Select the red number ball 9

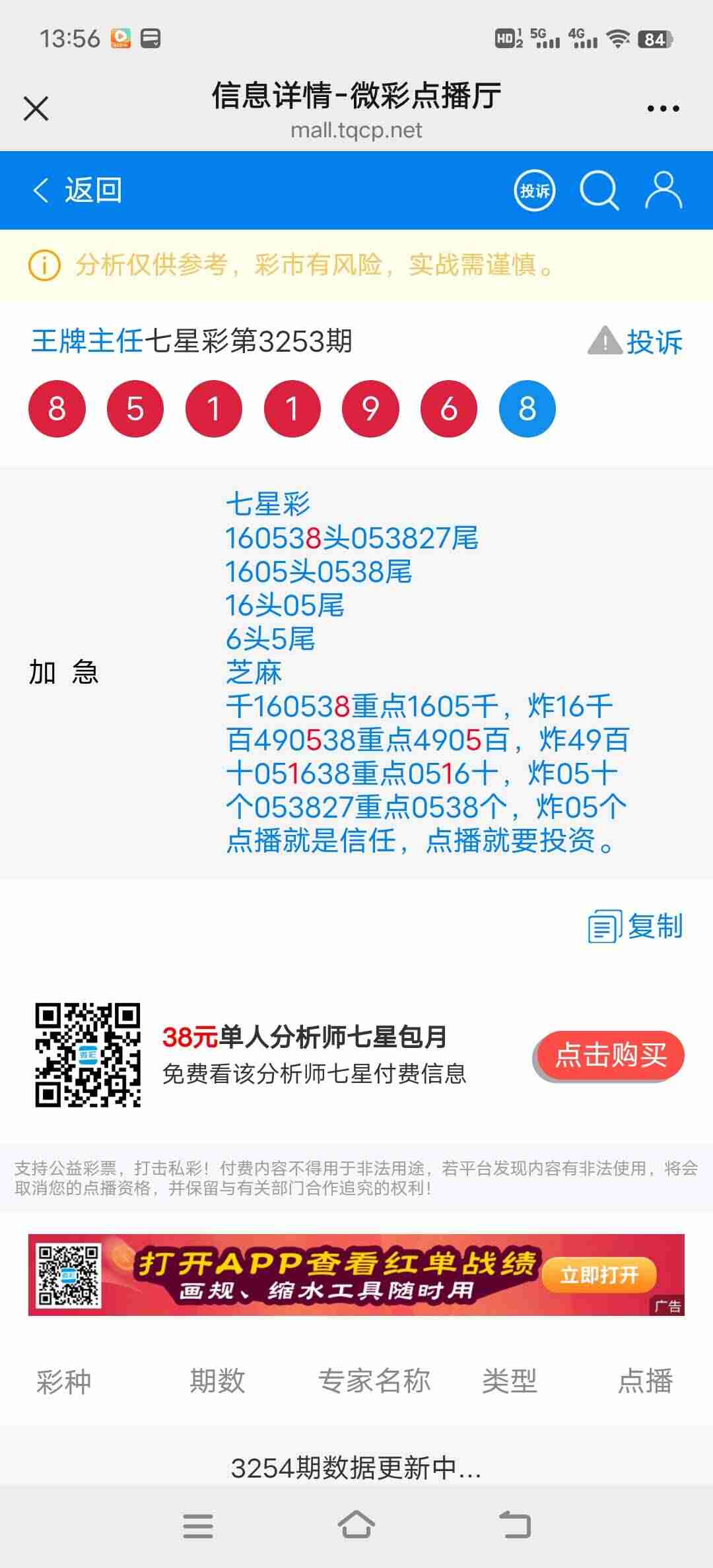[x=370, y=408]
